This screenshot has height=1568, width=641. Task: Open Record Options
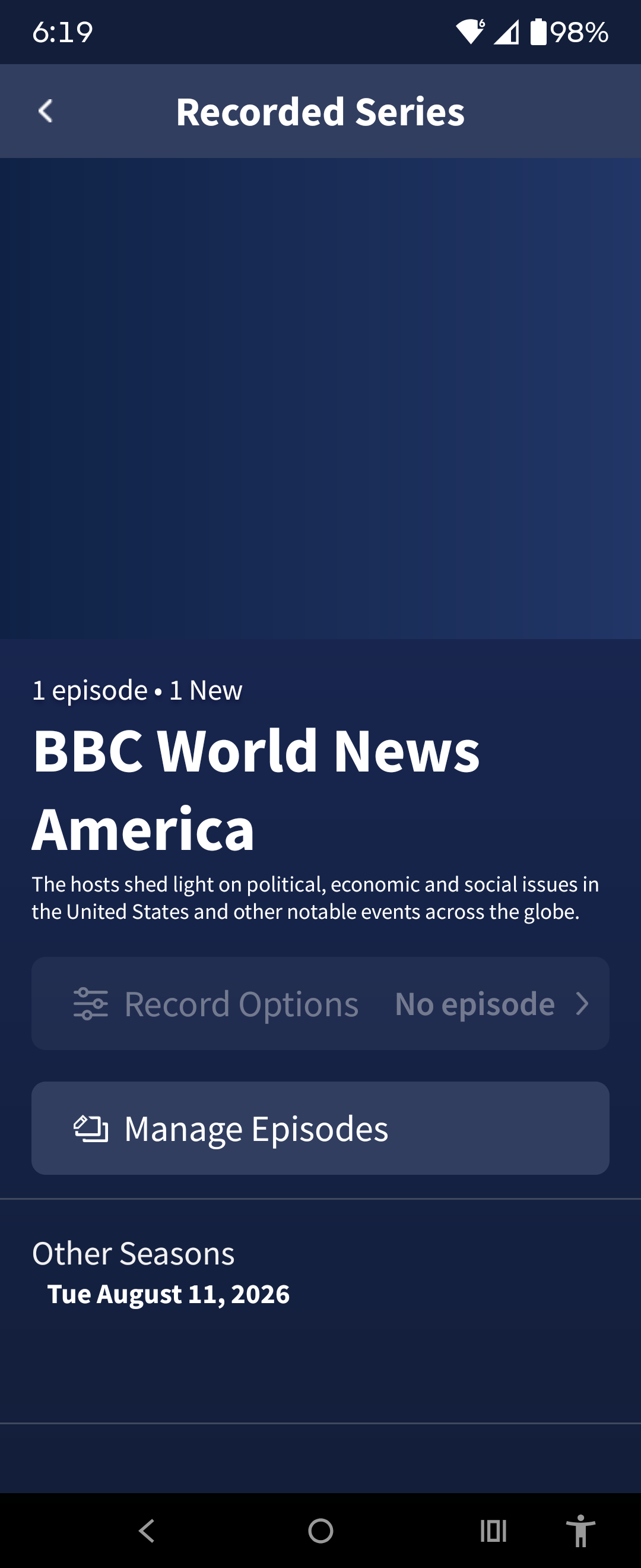pyautogui.click(x=320, y=1003)
